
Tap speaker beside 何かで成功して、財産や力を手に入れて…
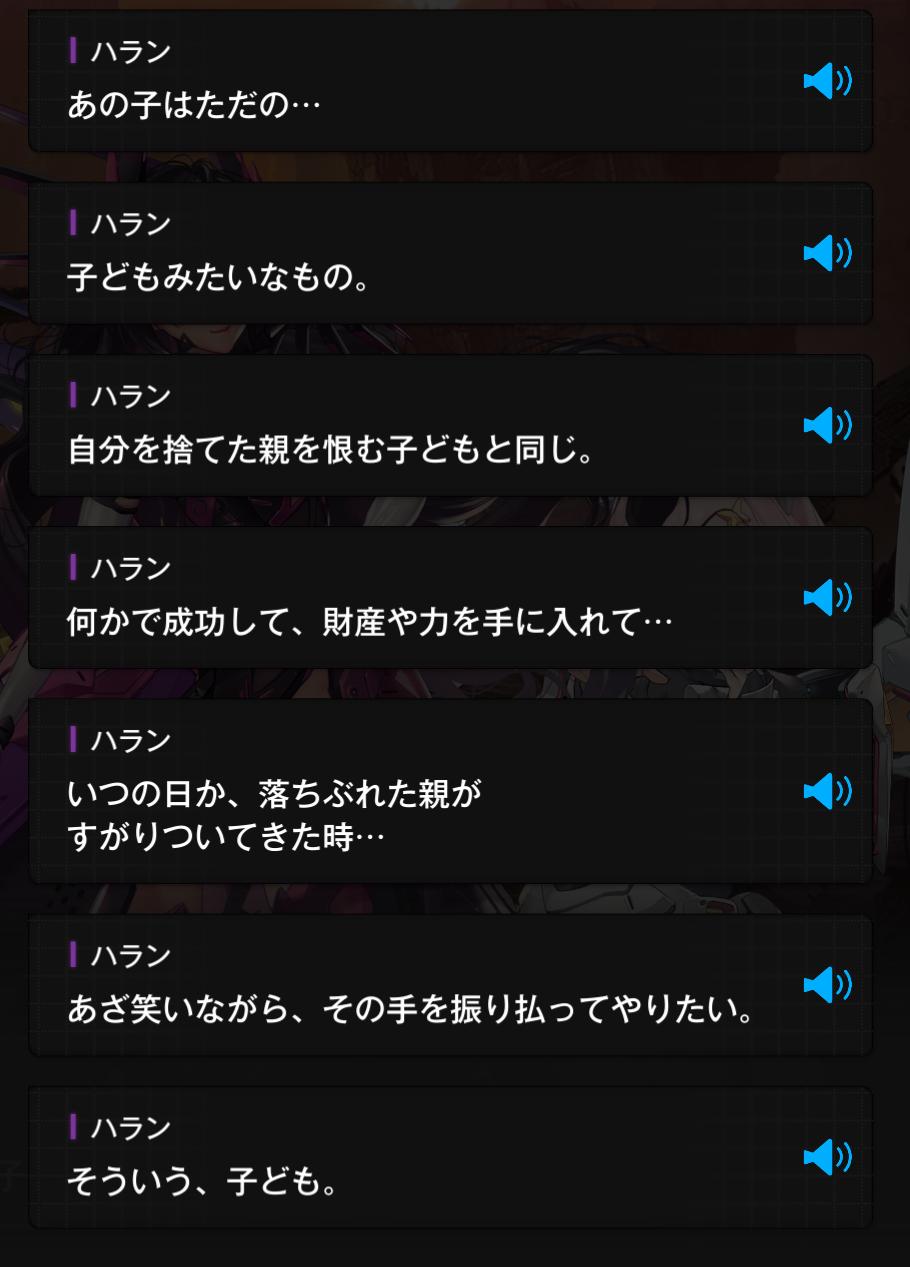pos(827,597)
